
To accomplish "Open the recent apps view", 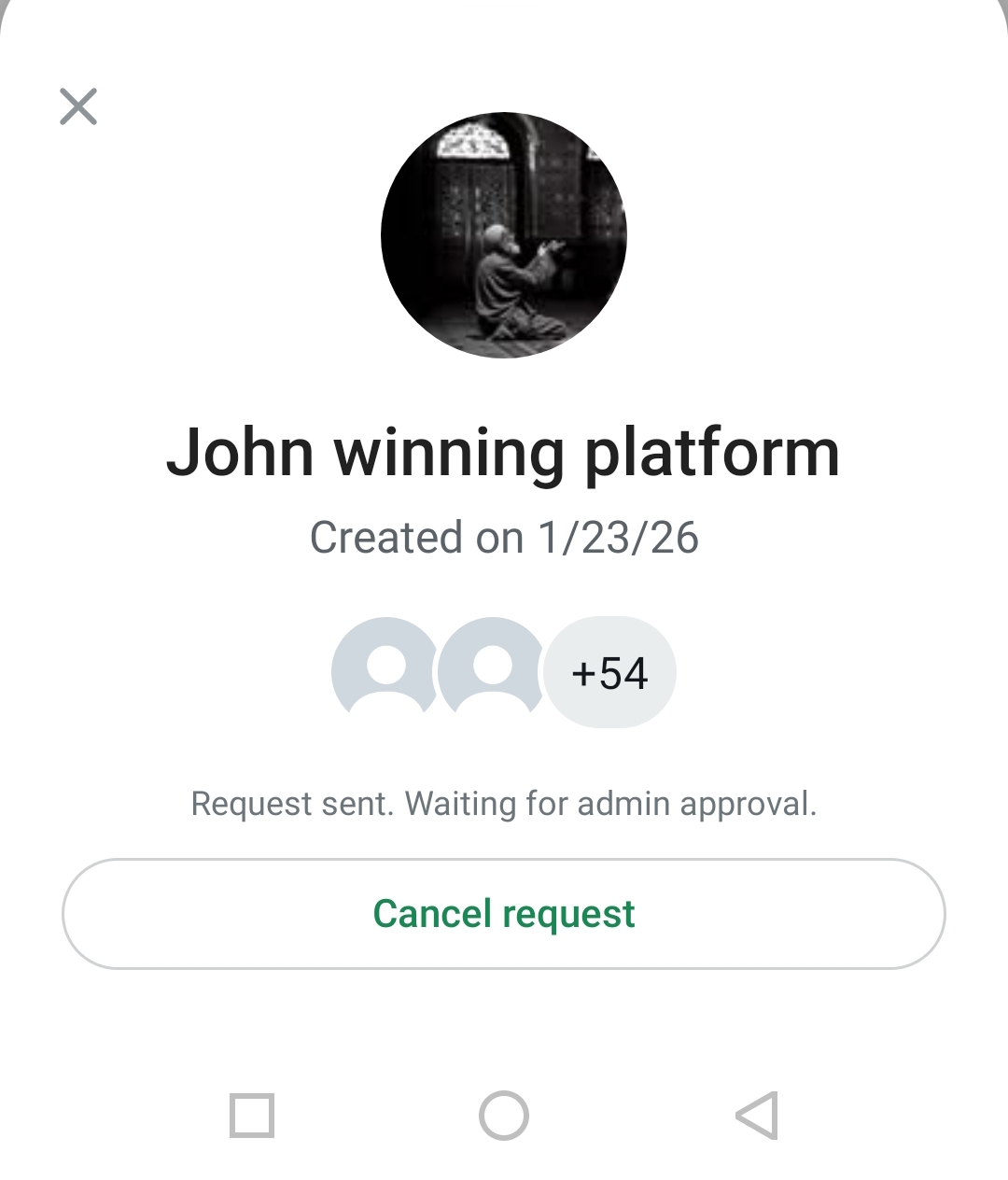I will [x=252, y=1116].
